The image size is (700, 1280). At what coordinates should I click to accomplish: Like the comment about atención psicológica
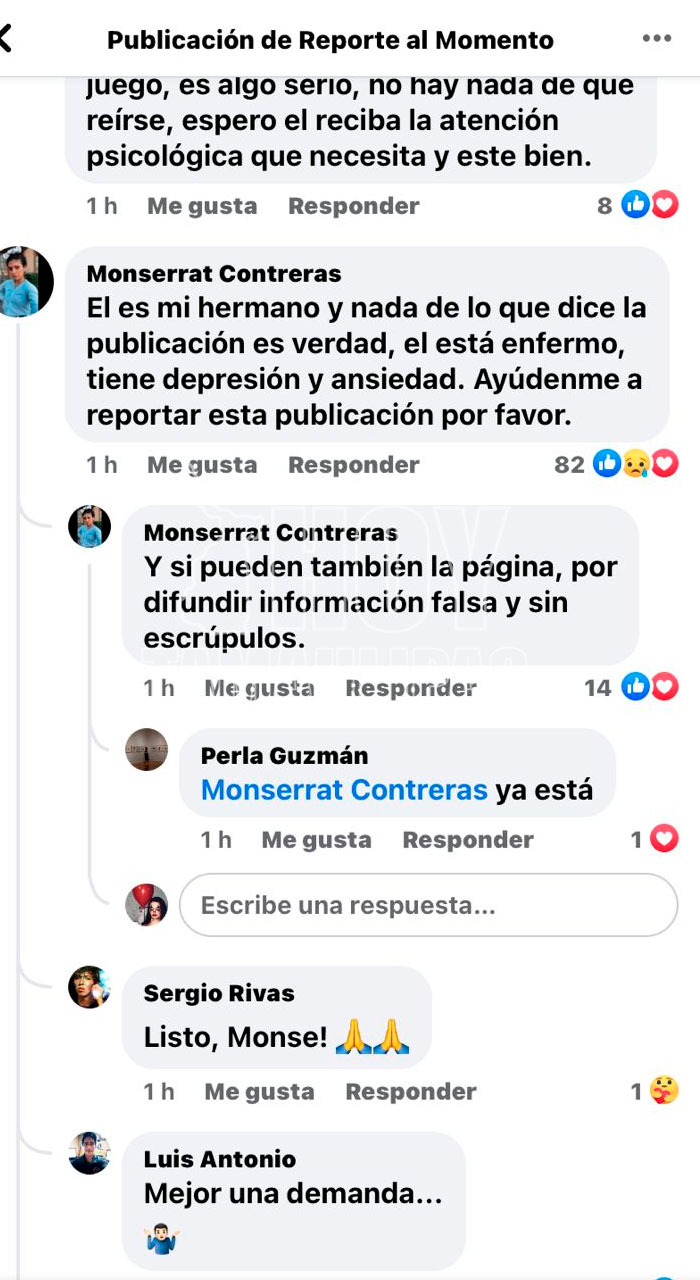202,206
